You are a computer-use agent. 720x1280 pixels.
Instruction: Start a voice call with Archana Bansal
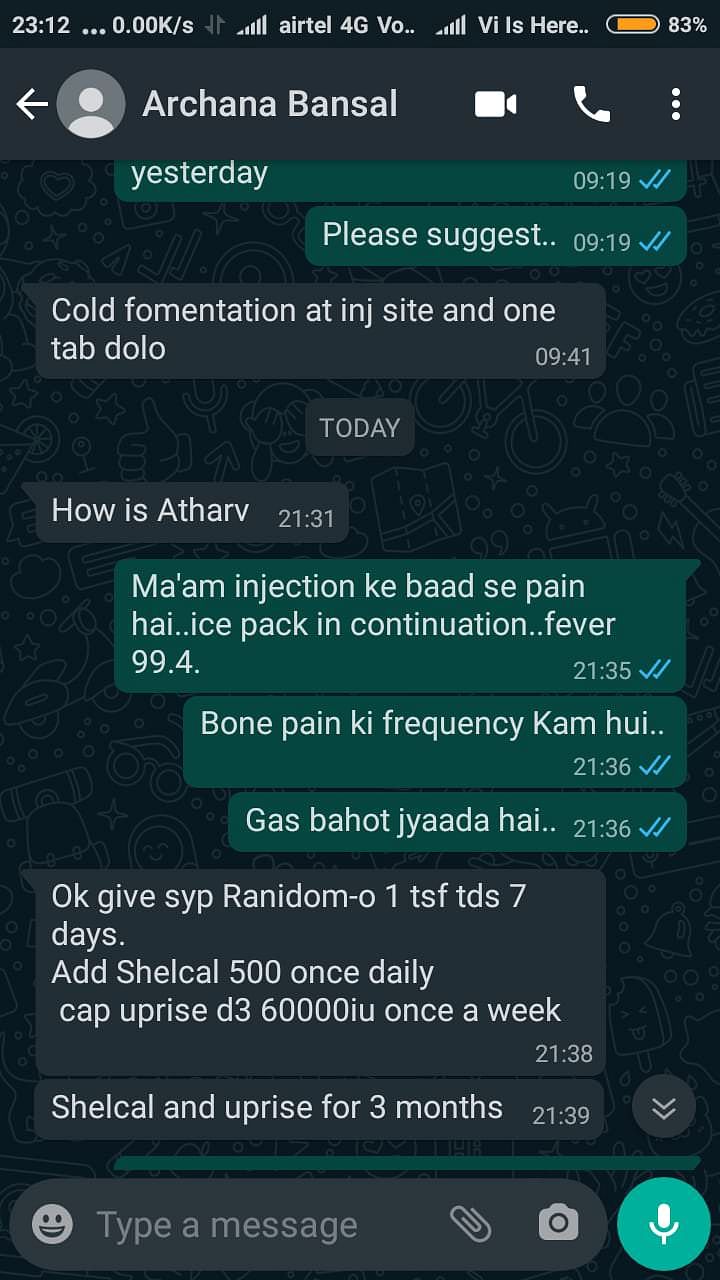click(x=591, y=104)
